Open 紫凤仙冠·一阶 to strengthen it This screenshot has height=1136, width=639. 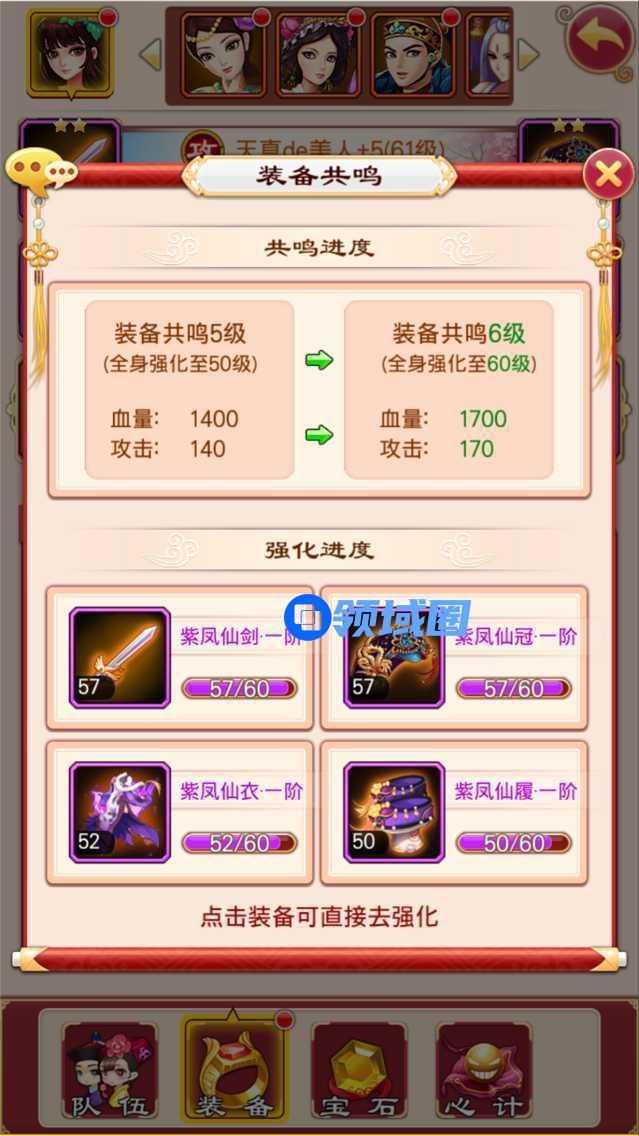pyautogui.click(x=394, y=657)
